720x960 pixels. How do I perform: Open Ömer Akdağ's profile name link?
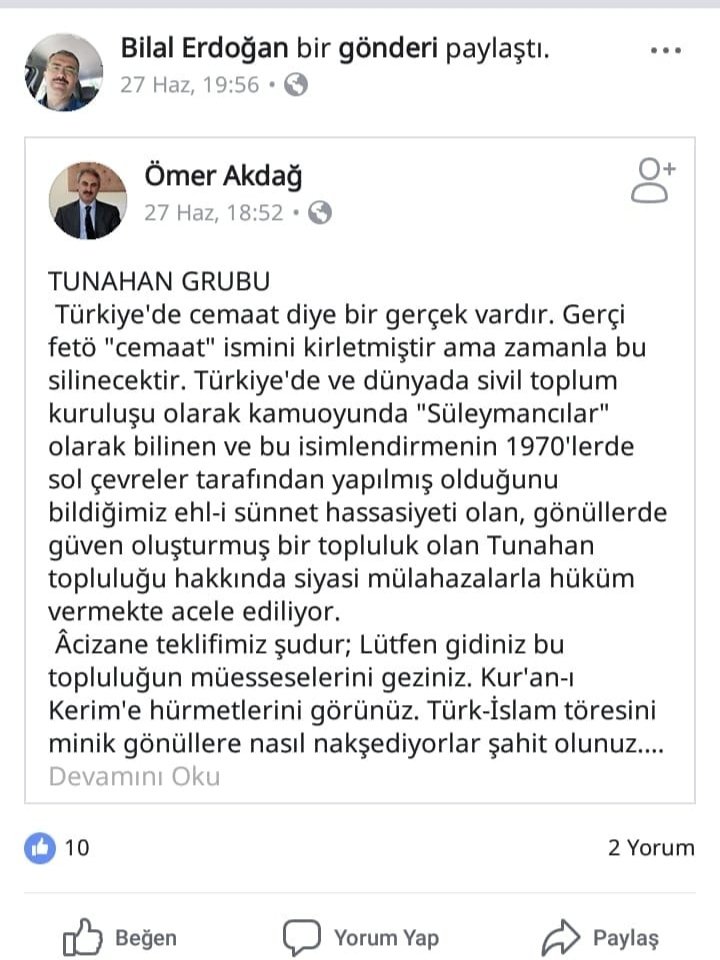point(223,176)
